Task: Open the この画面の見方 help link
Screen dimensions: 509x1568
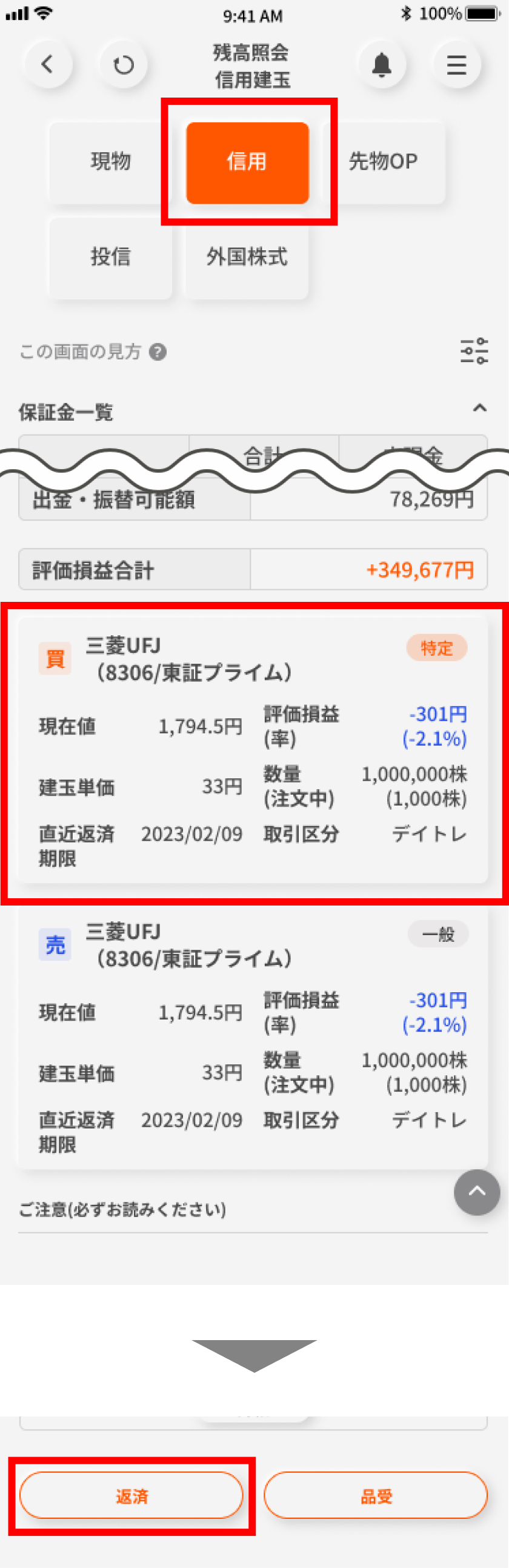Action: (93, 352)
